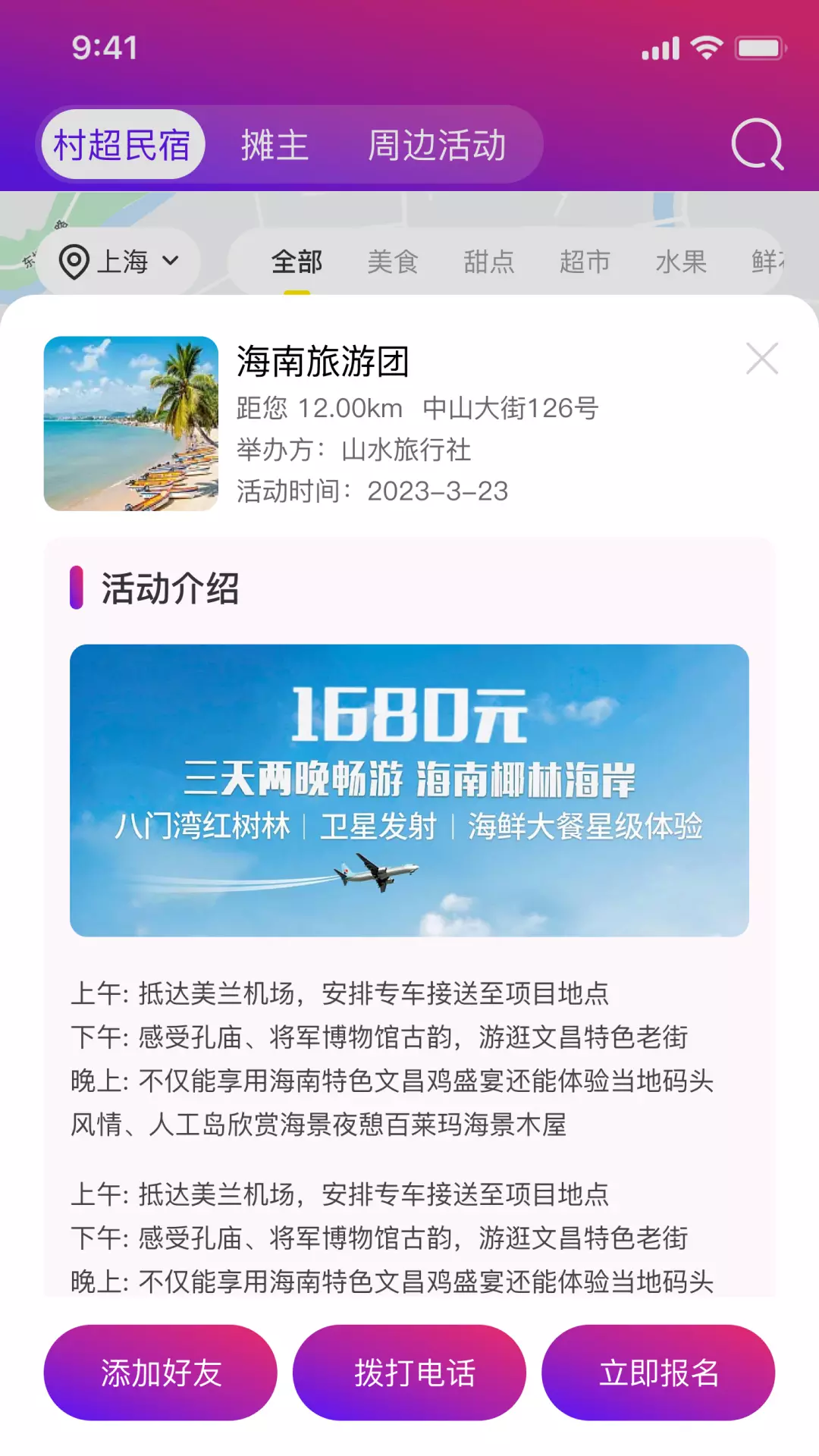Open the 1680元 travel promo banner

409,790
